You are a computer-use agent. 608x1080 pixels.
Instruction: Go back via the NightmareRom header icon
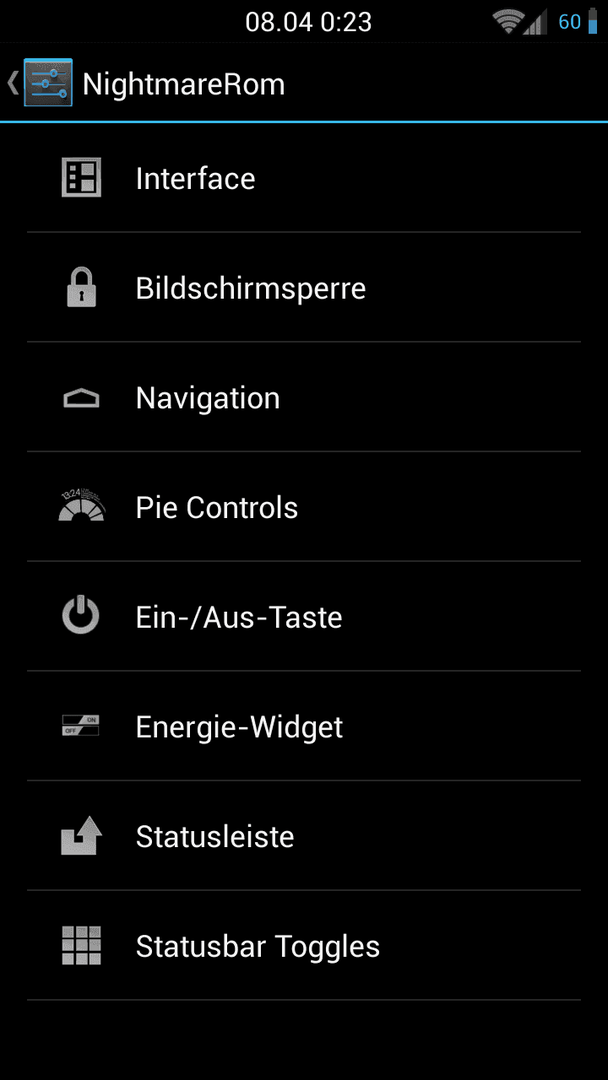coord(40,83)
